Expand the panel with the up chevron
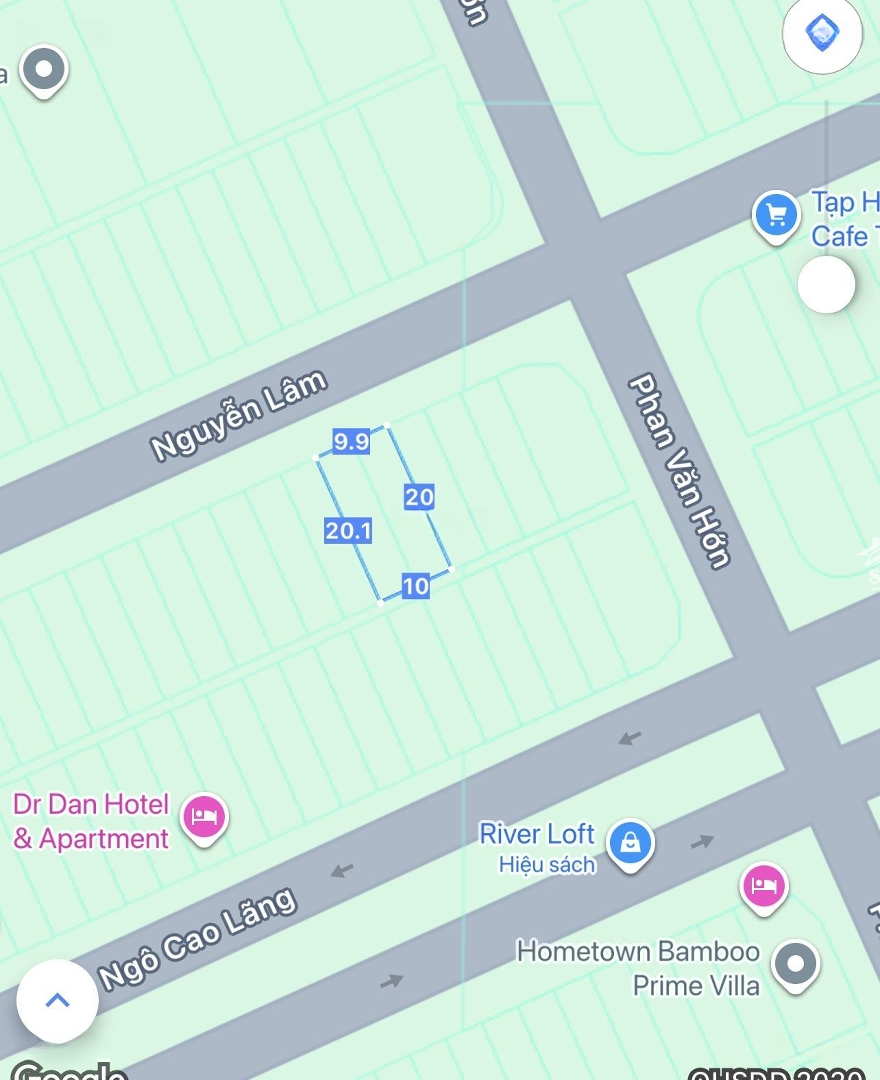The width and height of the screenshot is (880, 1080). pyautogui.click(x=58, y=1000)
